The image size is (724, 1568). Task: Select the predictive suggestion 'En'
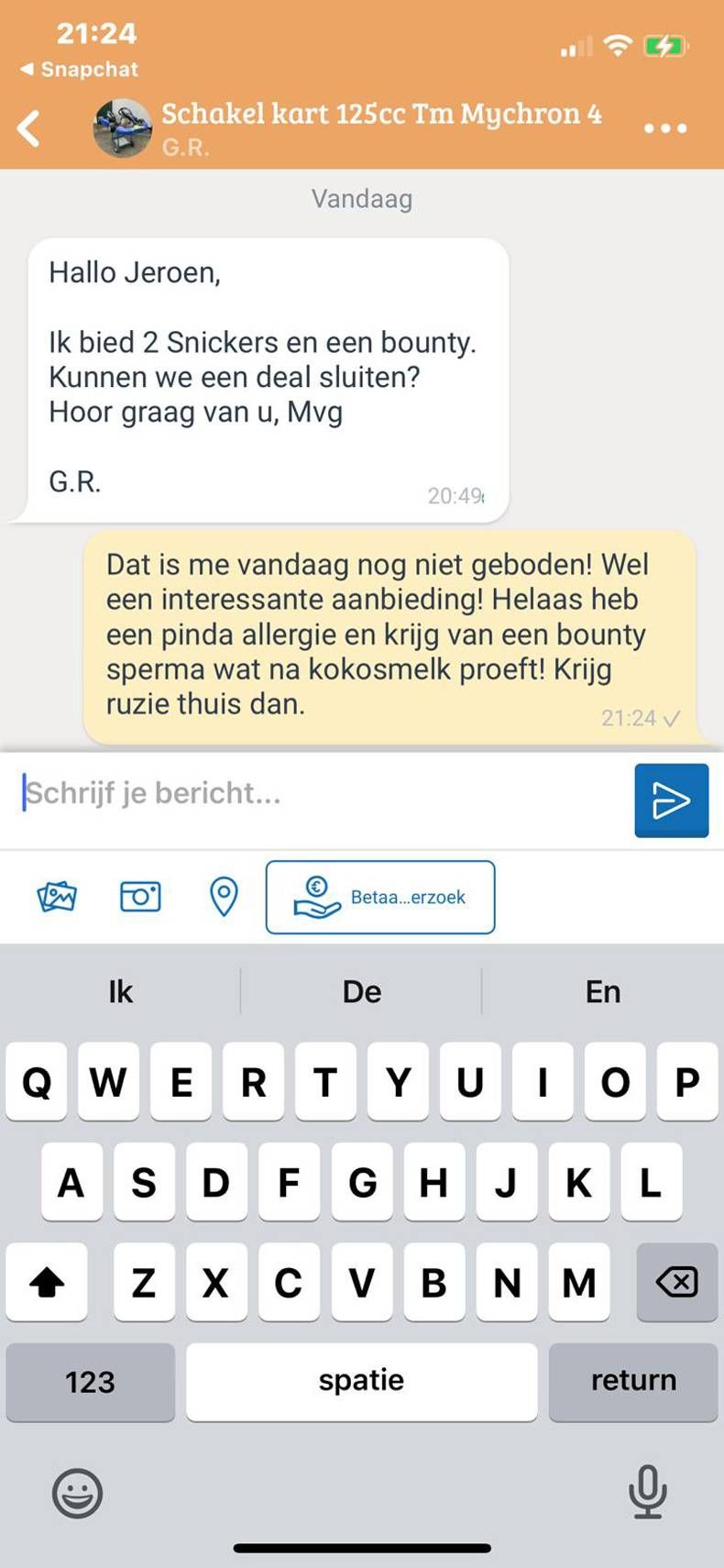coord(603,991)
